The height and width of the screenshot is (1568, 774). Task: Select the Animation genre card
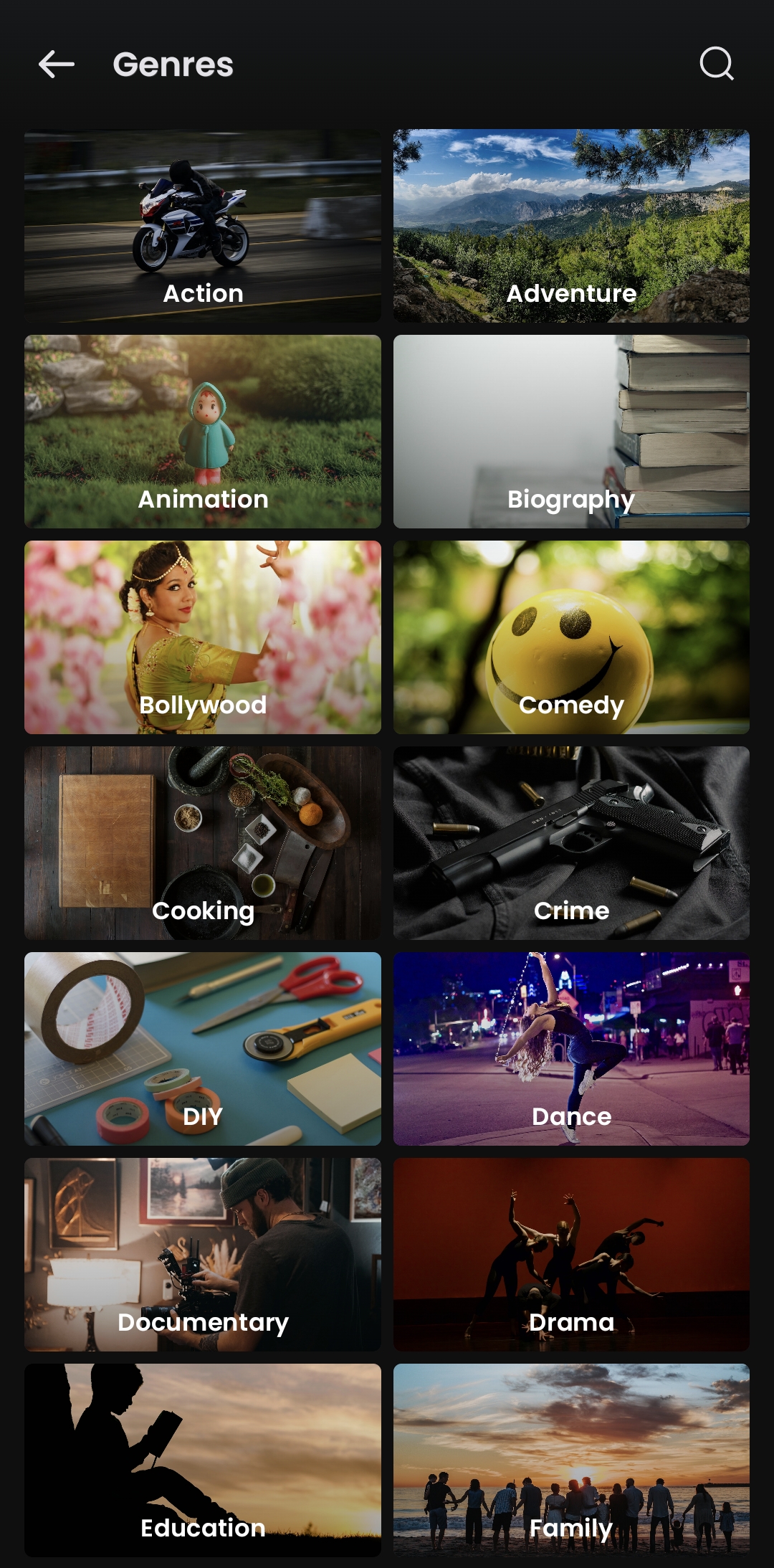(203, 432)
